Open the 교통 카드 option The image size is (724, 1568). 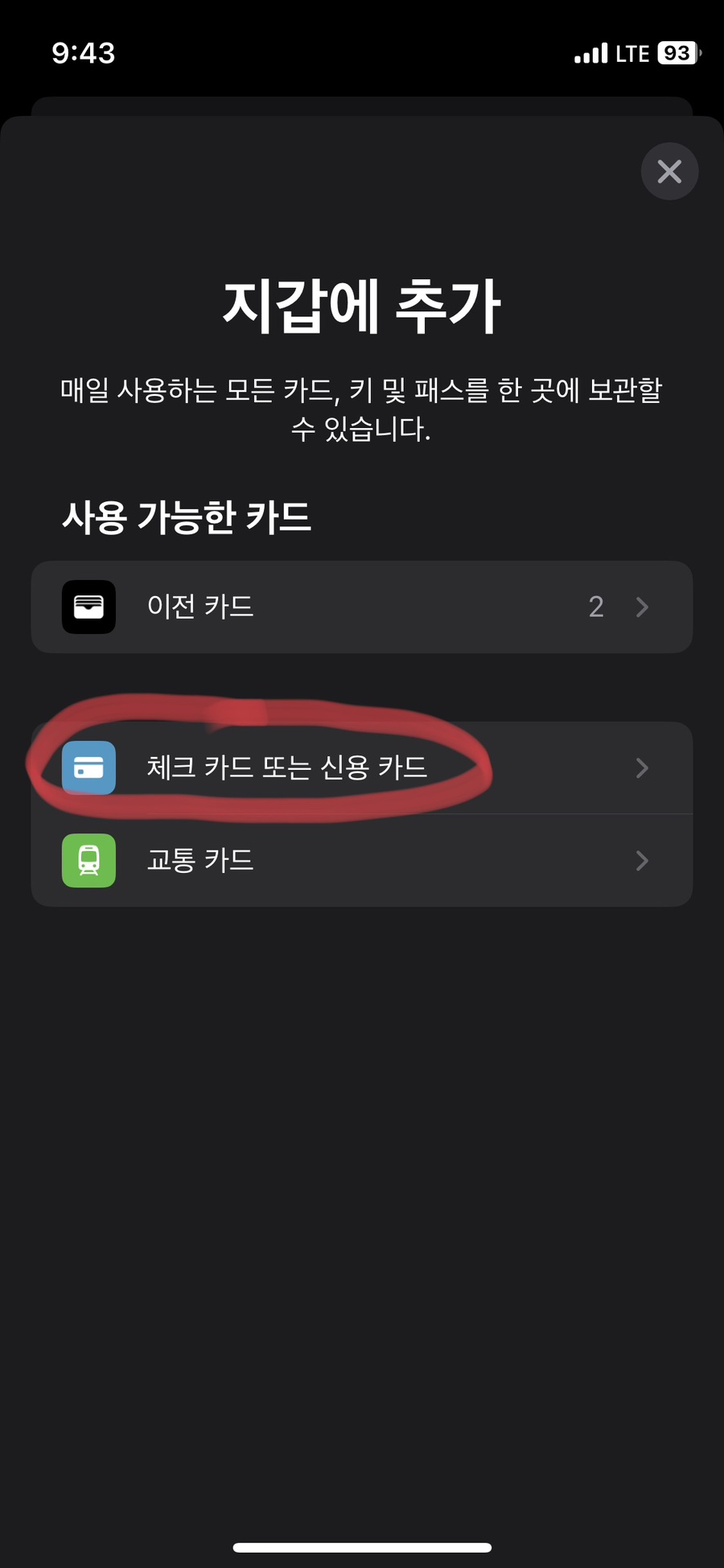pyautogui.click(x=361, y=861)
